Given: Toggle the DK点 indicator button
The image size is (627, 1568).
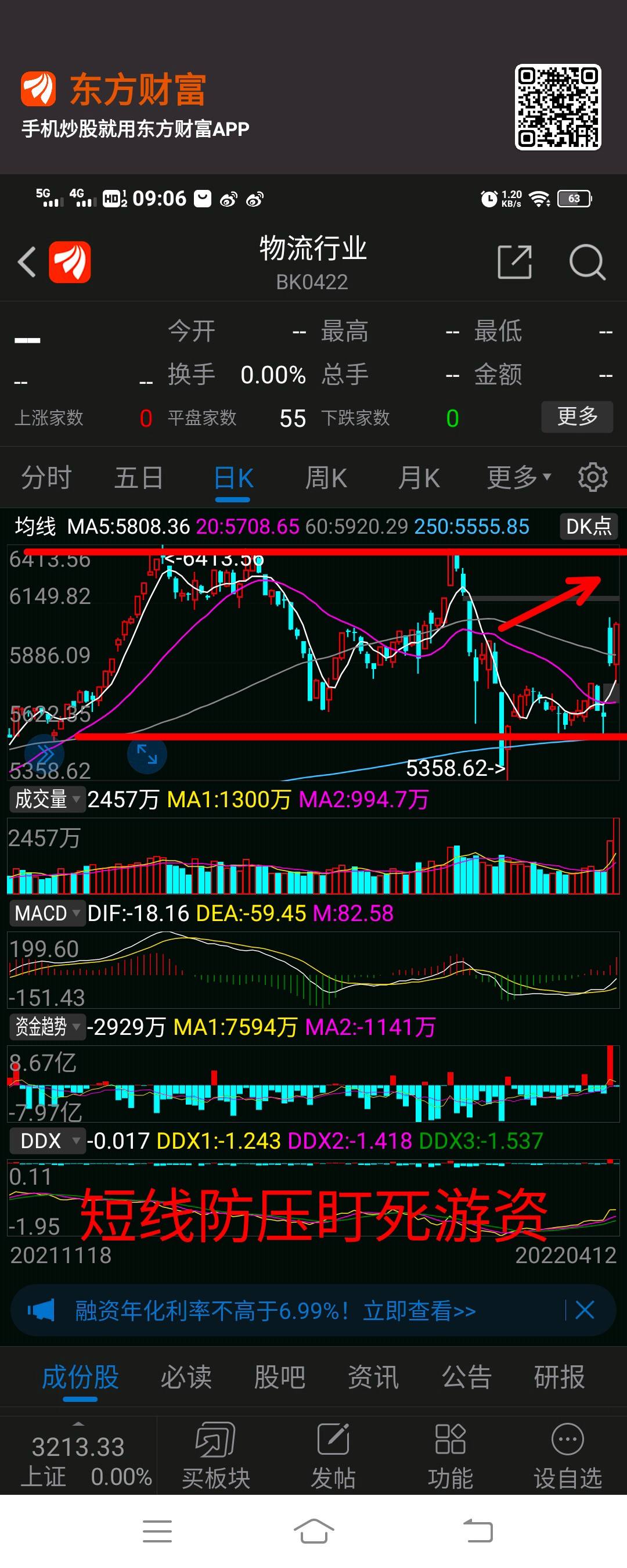Looking at the screenshot, I should (x=588, y=527).
